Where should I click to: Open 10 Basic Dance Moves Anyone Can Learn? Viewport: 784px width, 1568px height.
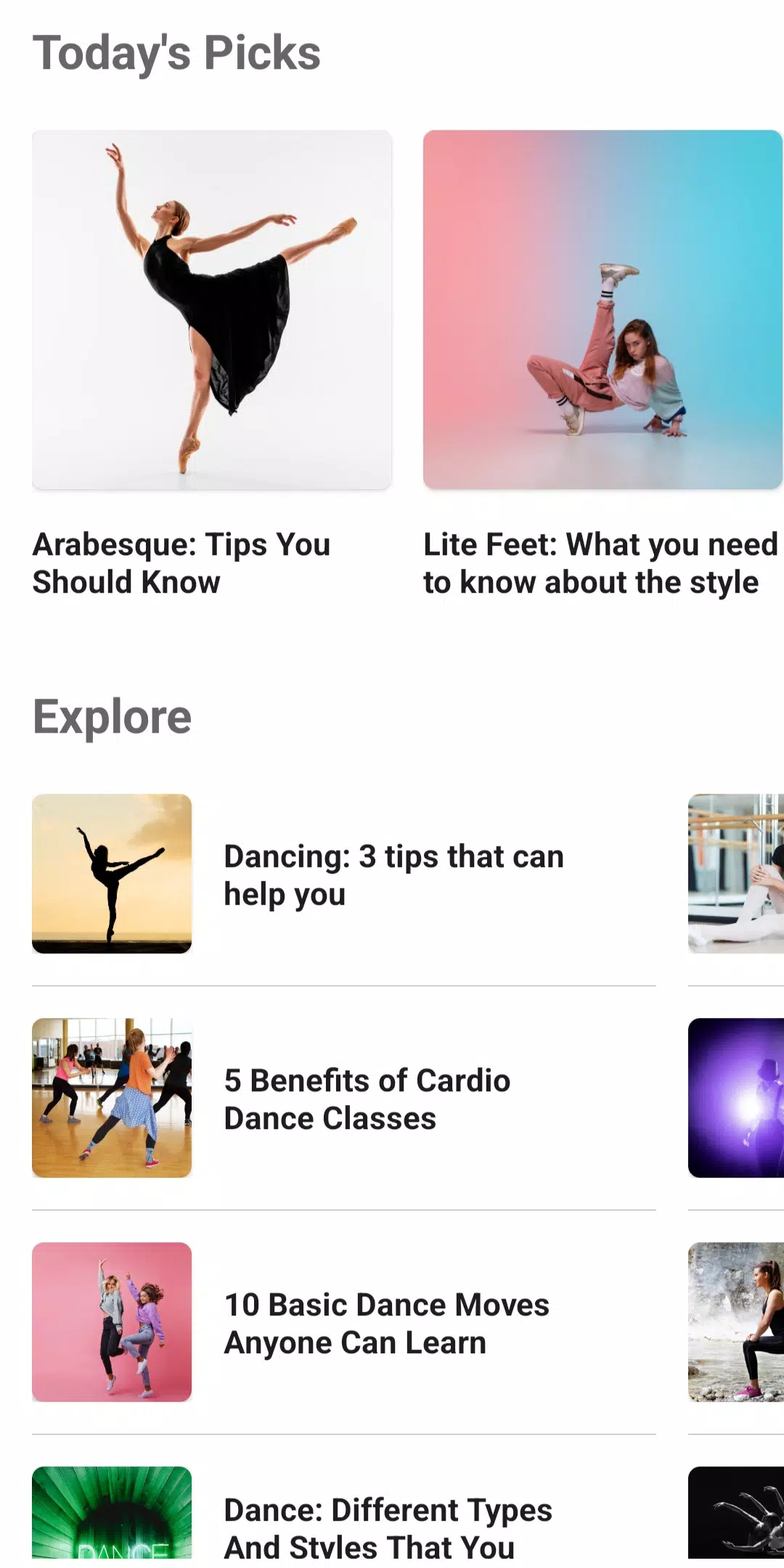click(344, 1322)
